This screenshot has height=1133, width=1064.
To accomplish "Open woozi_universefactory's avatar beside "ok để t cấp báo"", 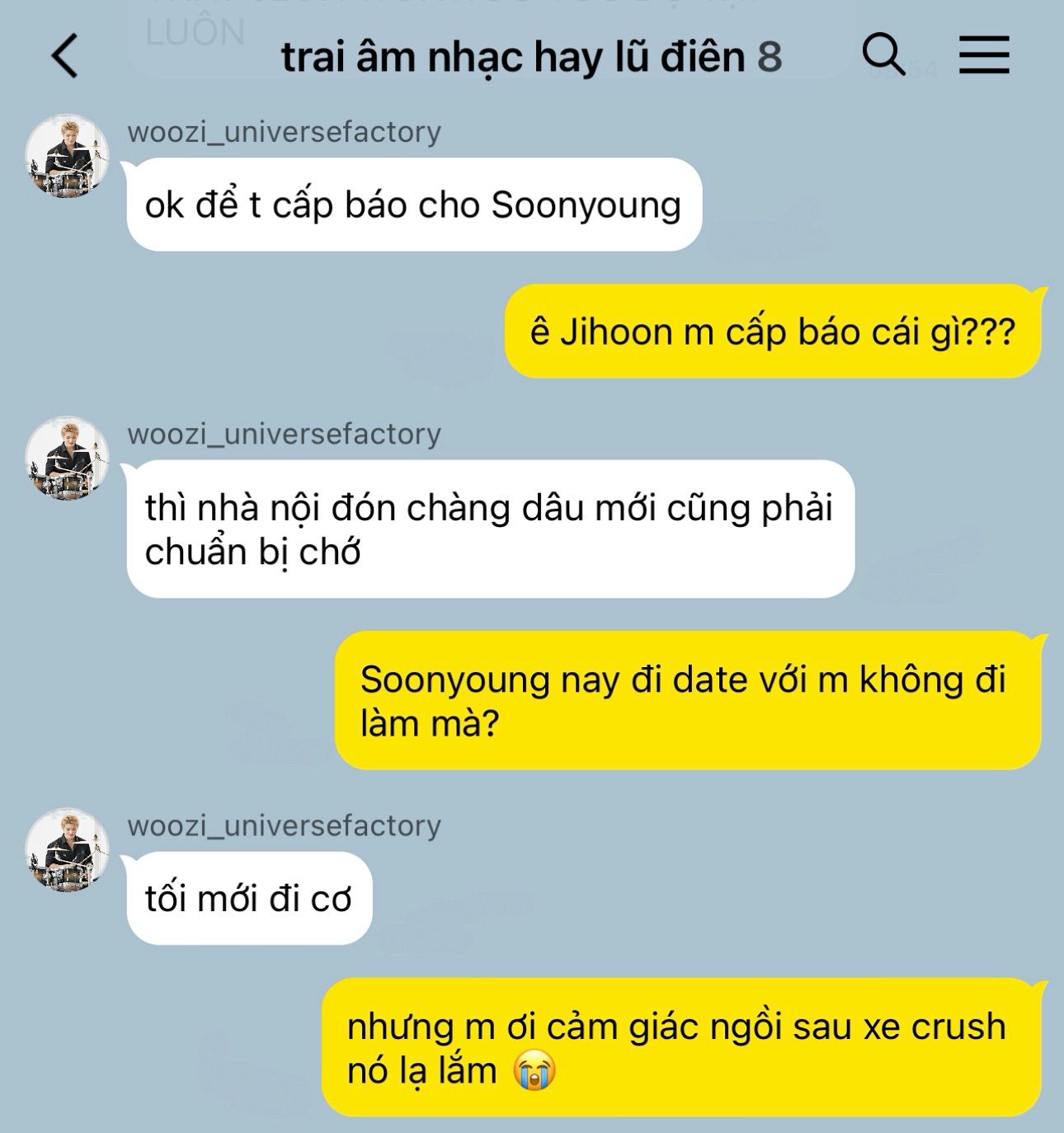I will [x=67, y=156].
